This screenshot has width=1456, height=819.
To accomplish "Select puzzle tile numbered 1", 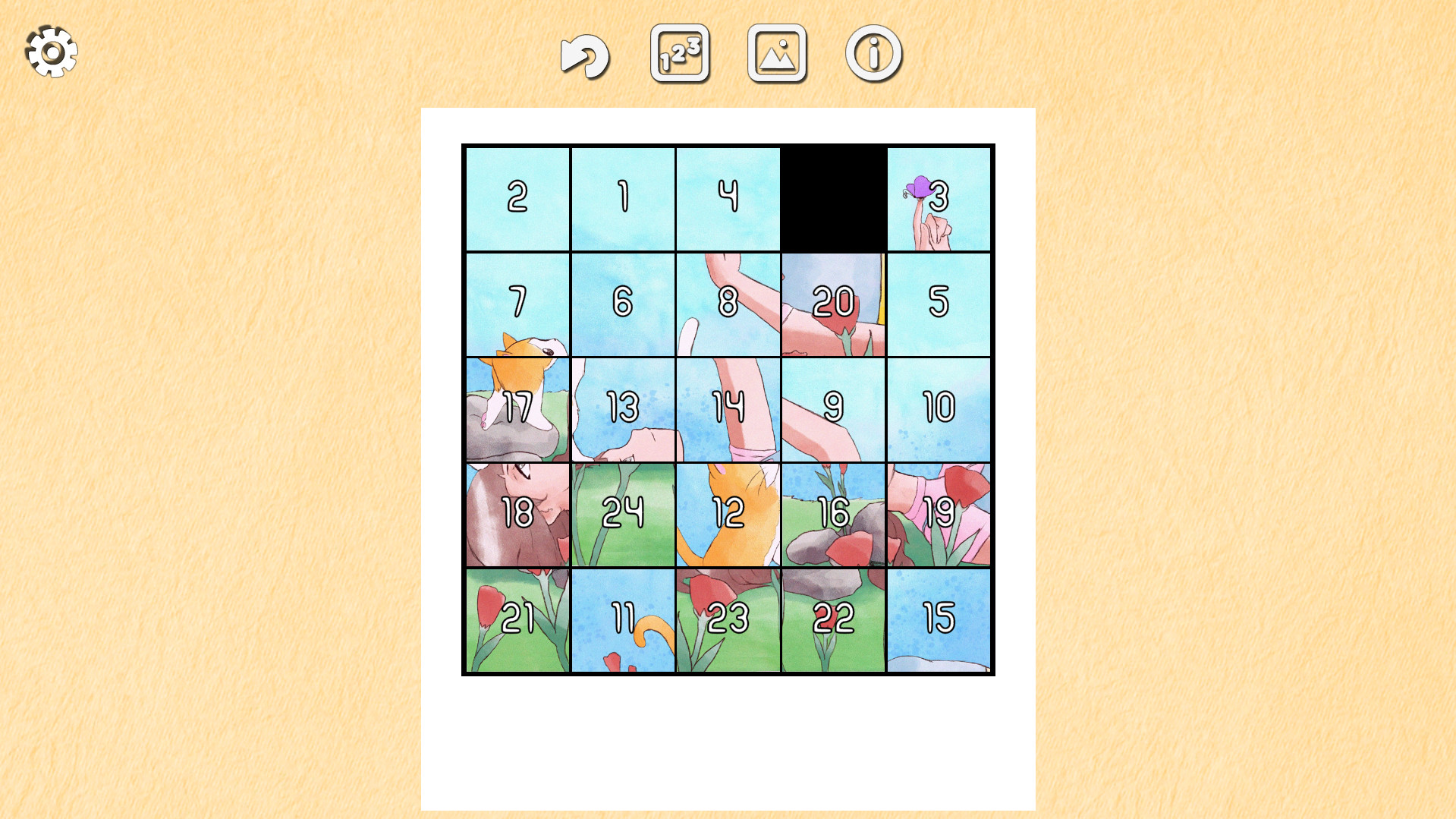I will 623,199.
